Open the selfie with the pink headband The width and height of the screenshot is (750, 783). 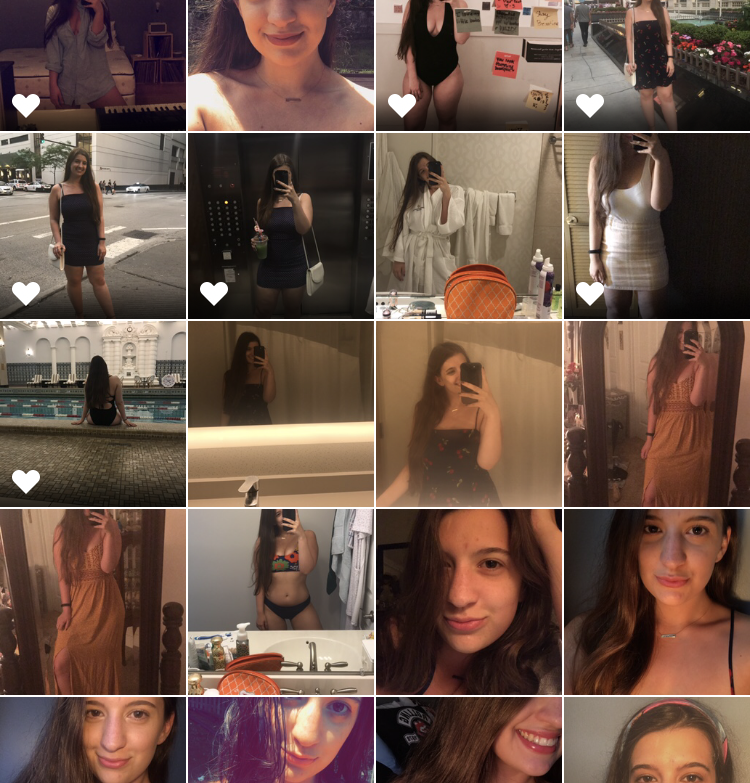pyautogui.click(x=656, y=740)
